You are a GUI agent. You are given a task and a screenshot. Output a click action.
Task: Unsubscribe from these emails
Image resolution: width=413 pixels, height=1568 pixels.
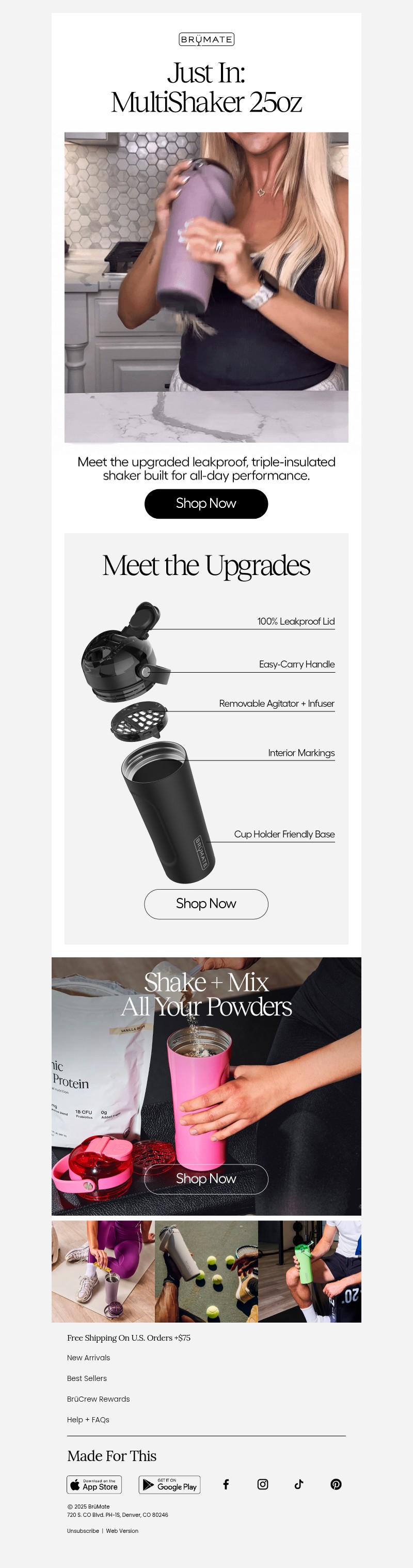coord(83,1531)
